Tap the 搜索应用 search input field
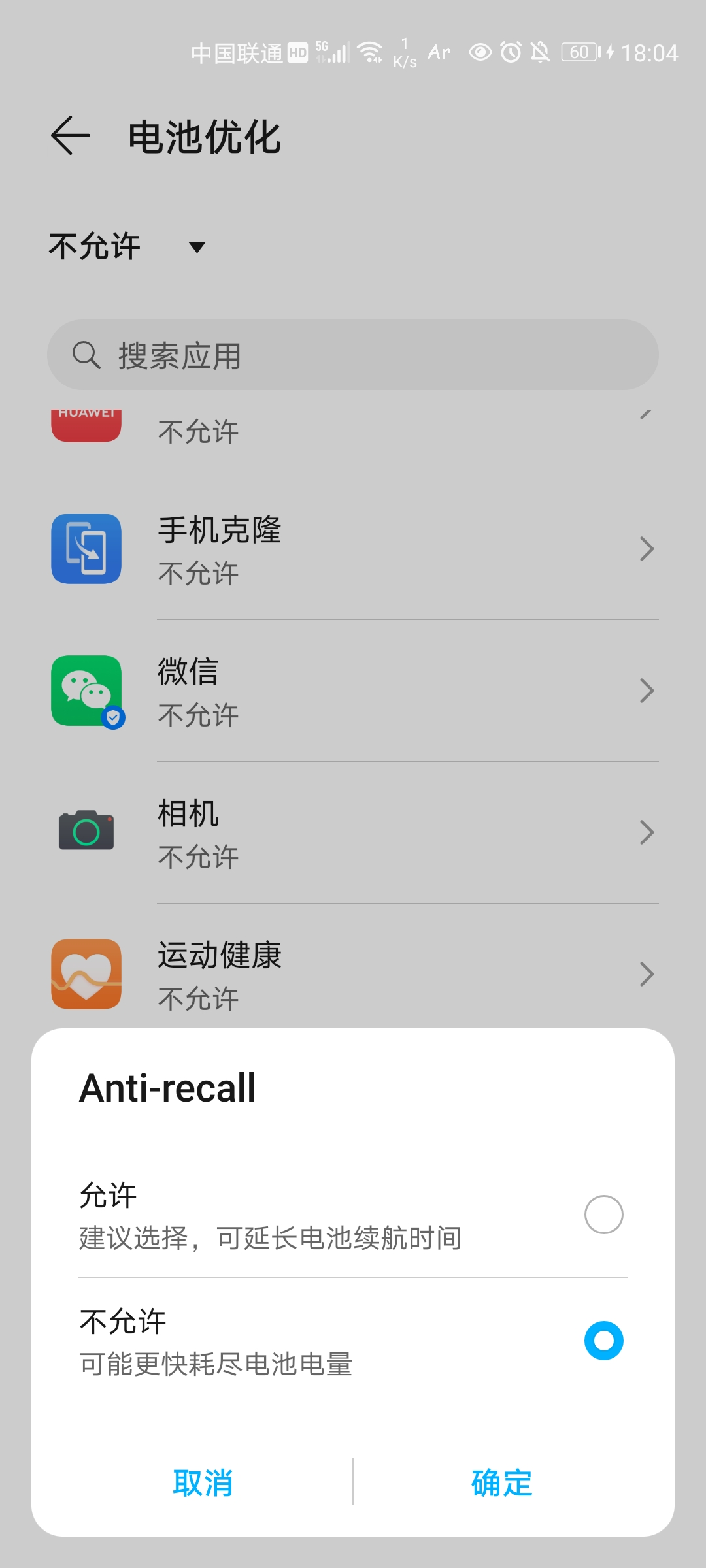This screenshot has height=1568, width=706. pyautogui.click(x=353, y=355)
